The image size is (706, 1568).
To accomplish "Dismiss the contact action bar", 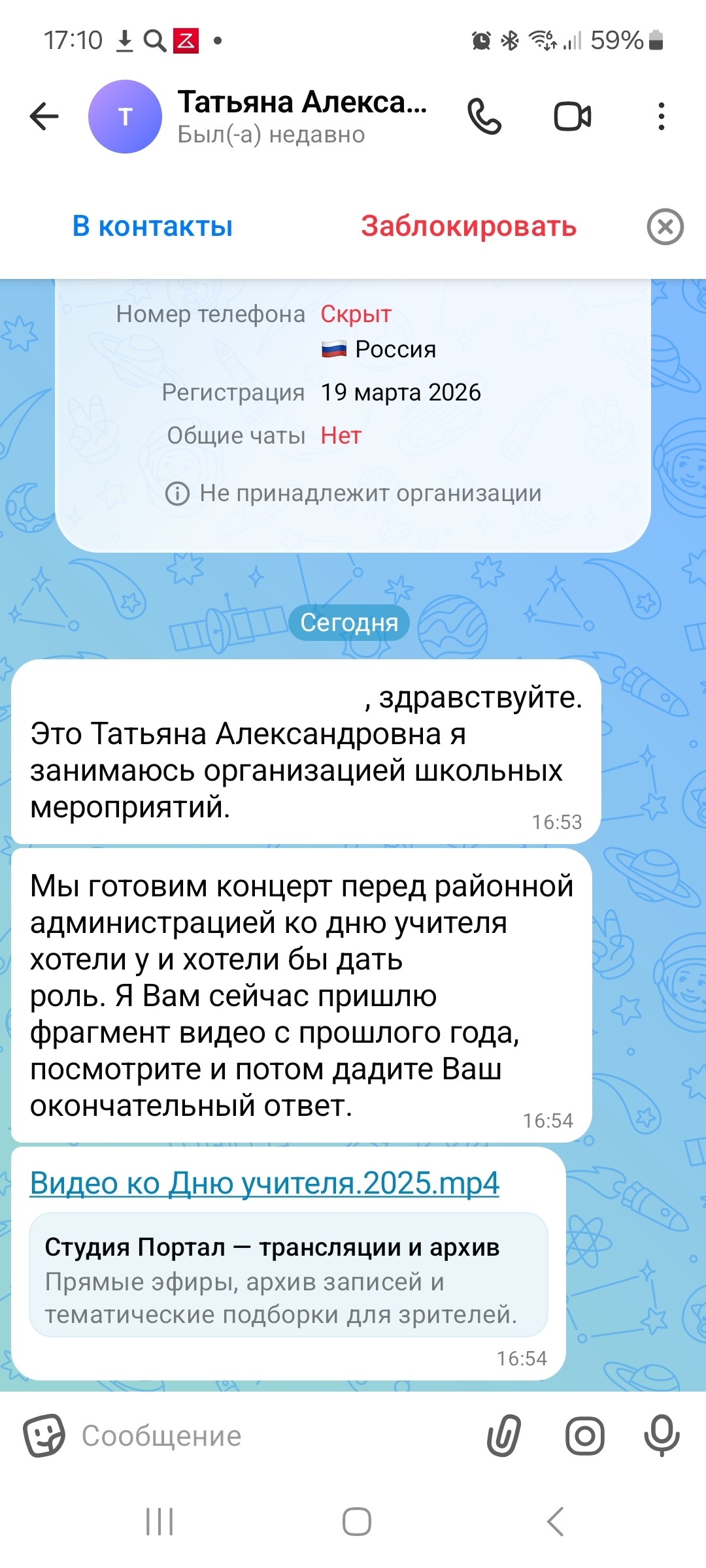I will tap(665, 227).
